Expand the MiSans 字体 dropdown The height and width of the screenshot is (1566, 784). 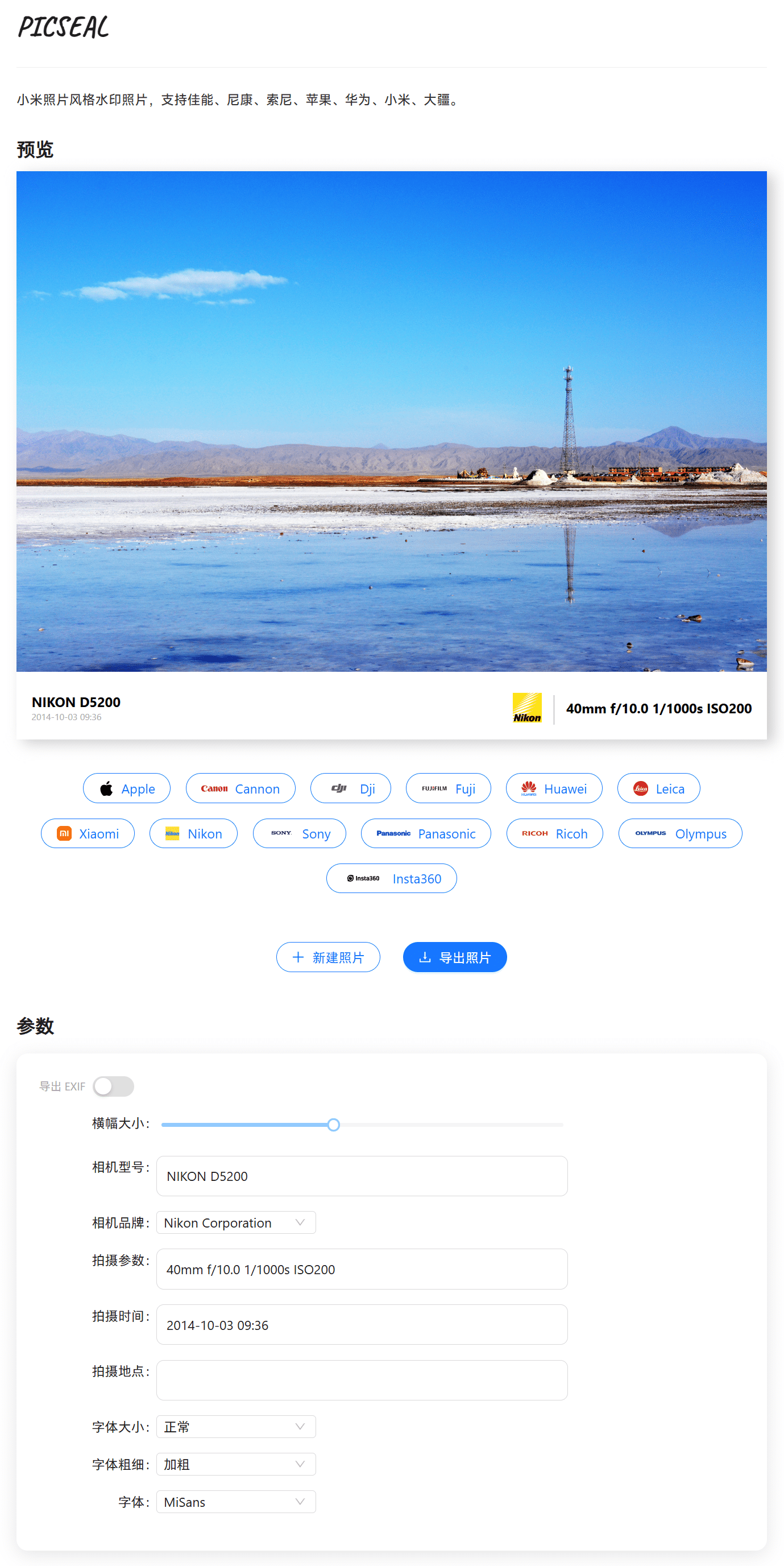point(236,1502)
